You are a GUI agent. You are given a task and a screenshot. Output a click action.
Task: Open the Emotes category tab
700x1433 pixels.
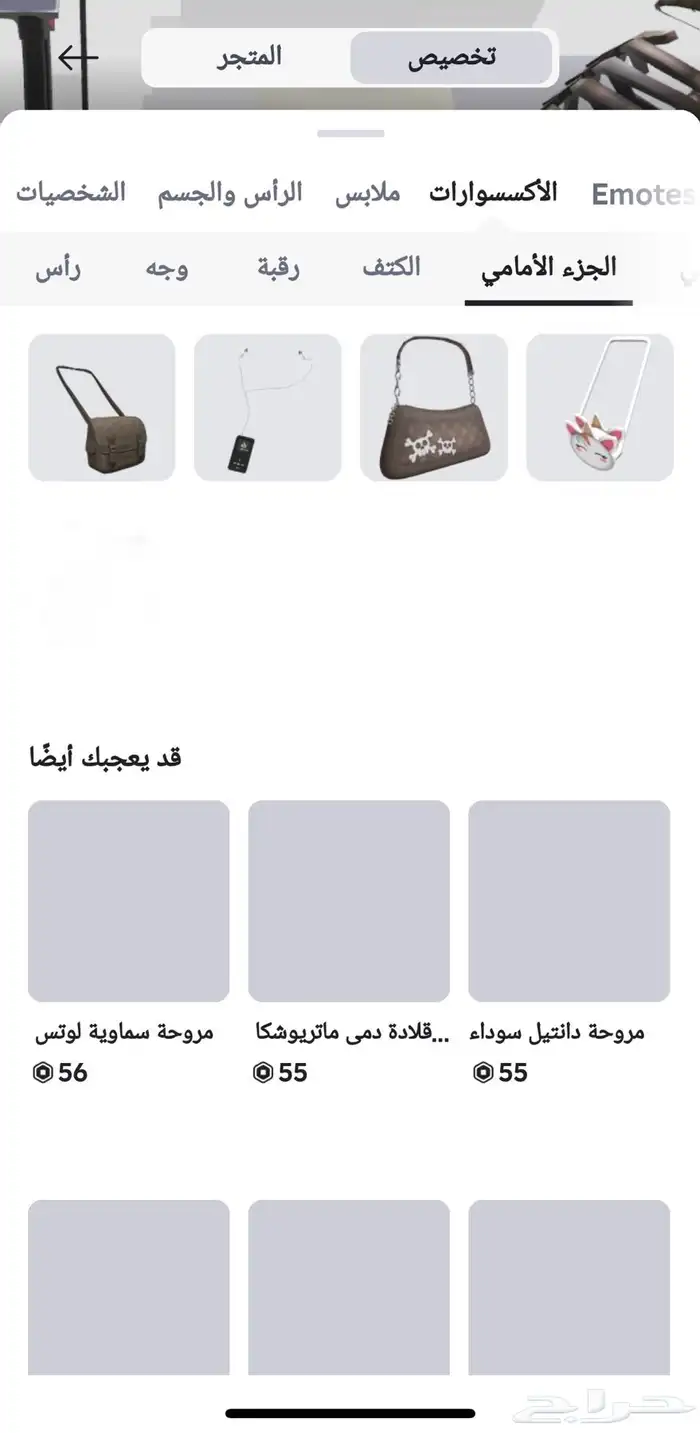[641, 194]
